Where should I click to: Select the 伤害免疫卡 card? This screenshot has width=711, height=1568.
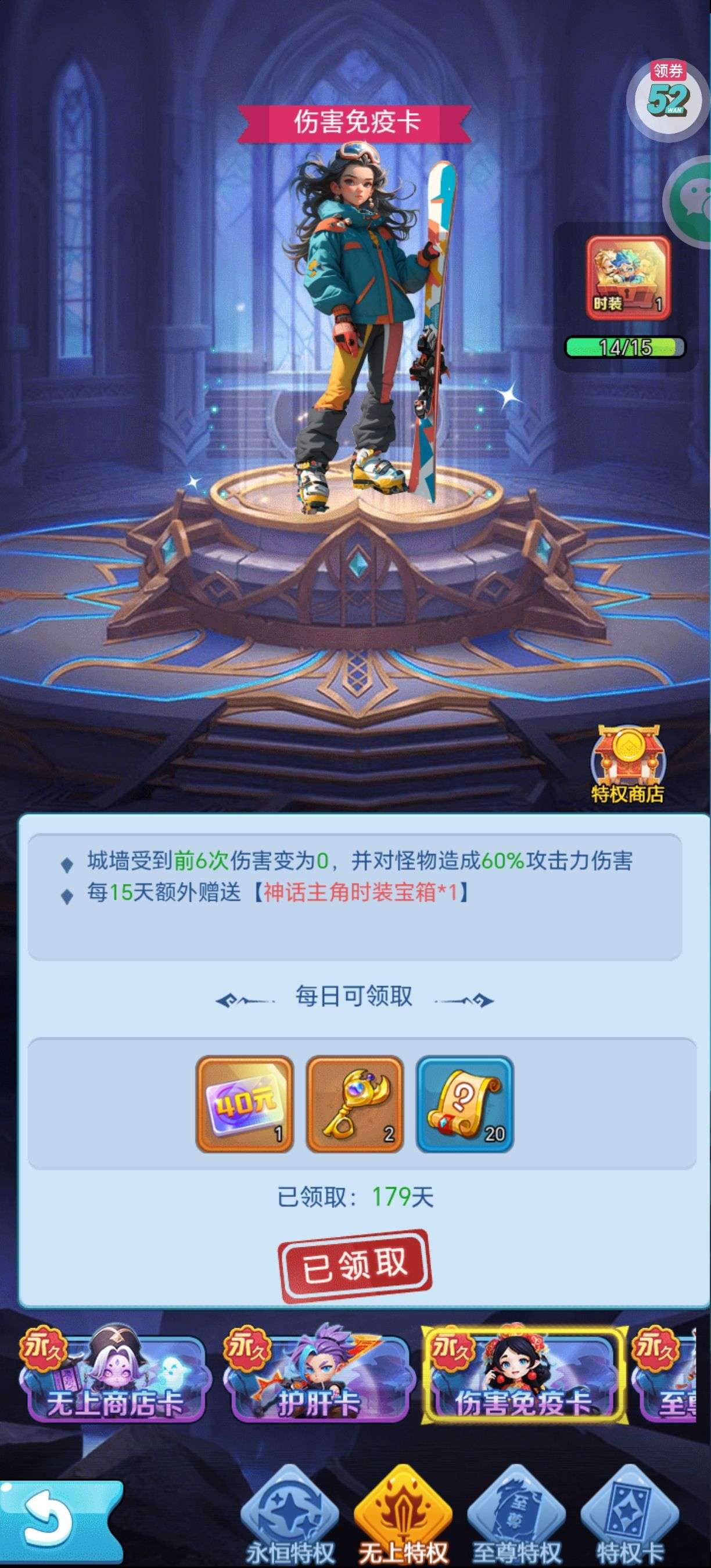(523, 1379)
